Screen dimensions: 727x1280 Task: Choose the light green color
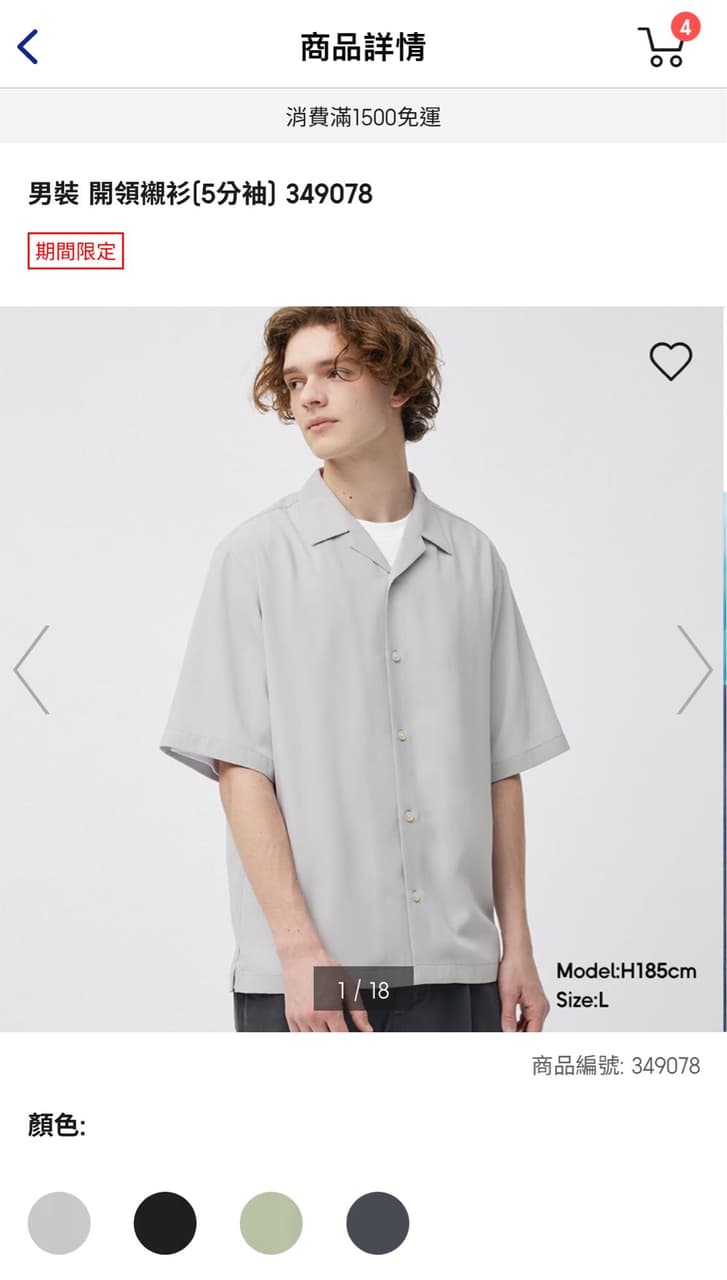click(271, 1222)
